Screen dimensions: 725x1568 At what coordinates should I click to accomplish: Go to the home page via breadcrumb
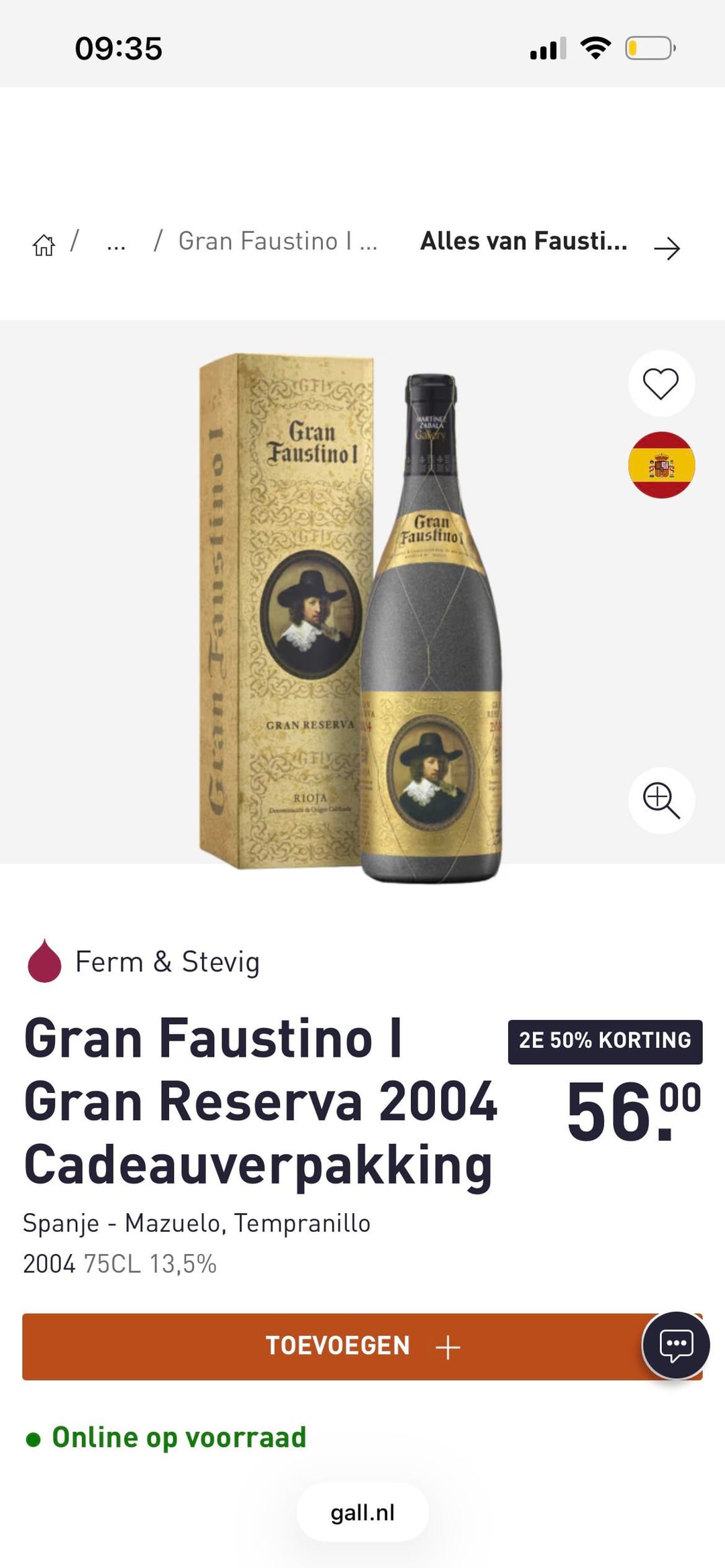coord(44,245)
